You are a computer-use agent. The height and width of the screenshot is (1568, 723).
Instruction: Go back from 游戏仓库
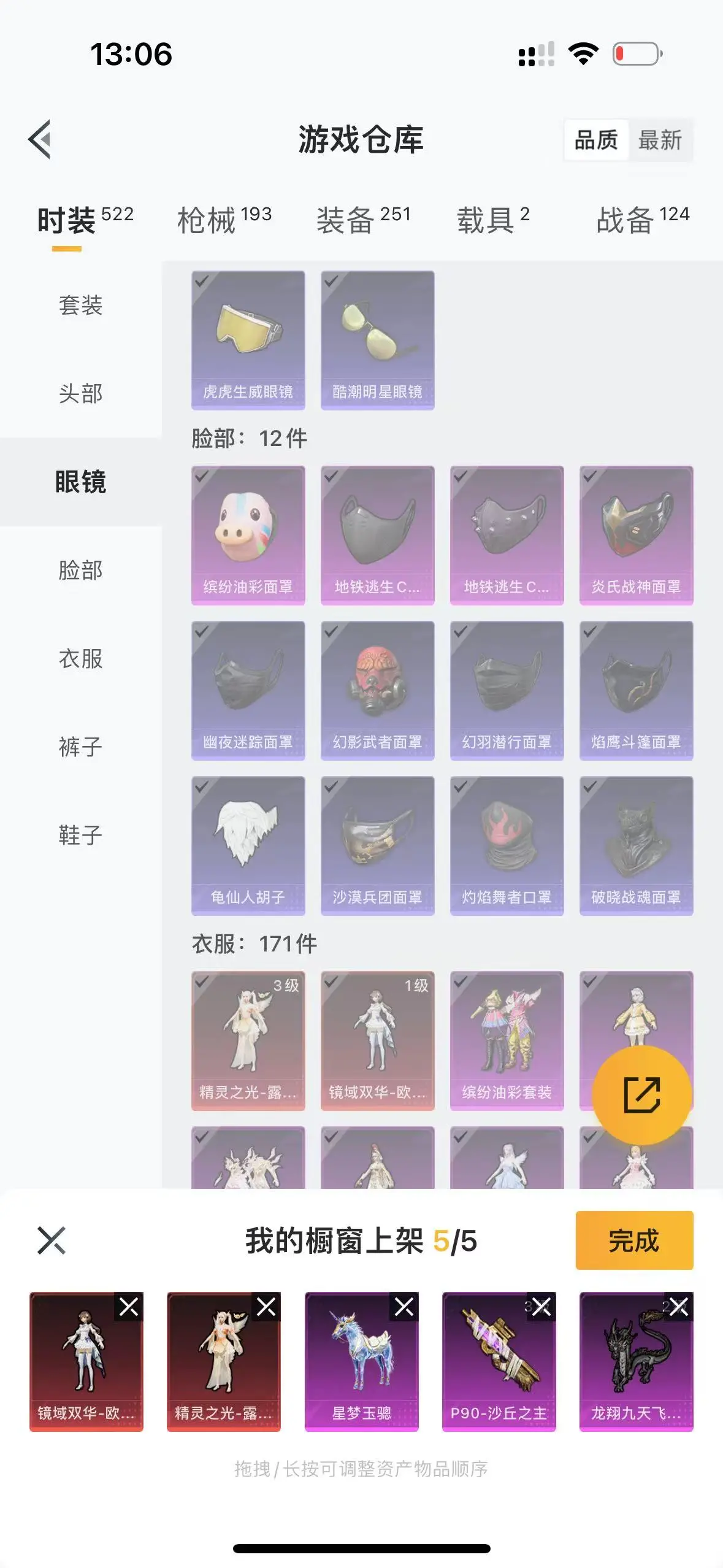(x=40, y=139)
